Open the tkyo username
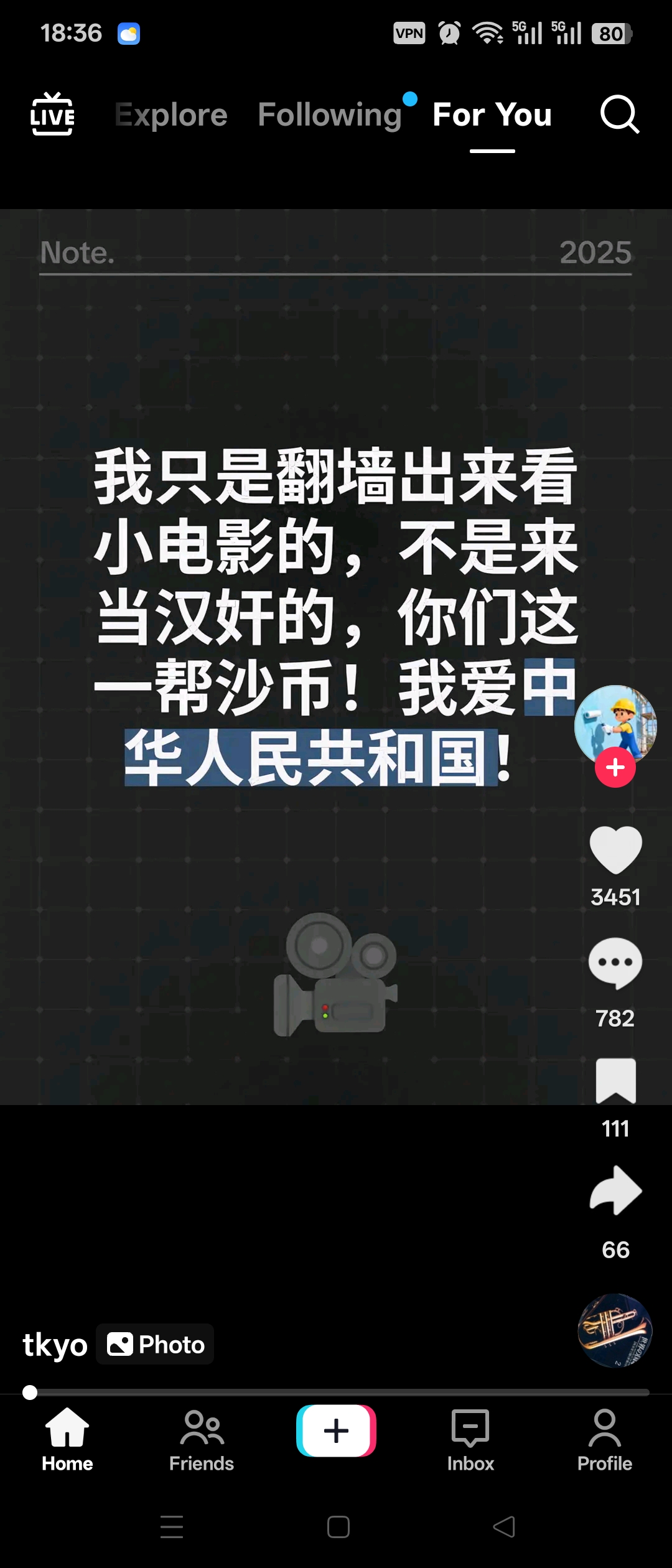Screen dimensions: 672x1568 [x=55, y=1345]
